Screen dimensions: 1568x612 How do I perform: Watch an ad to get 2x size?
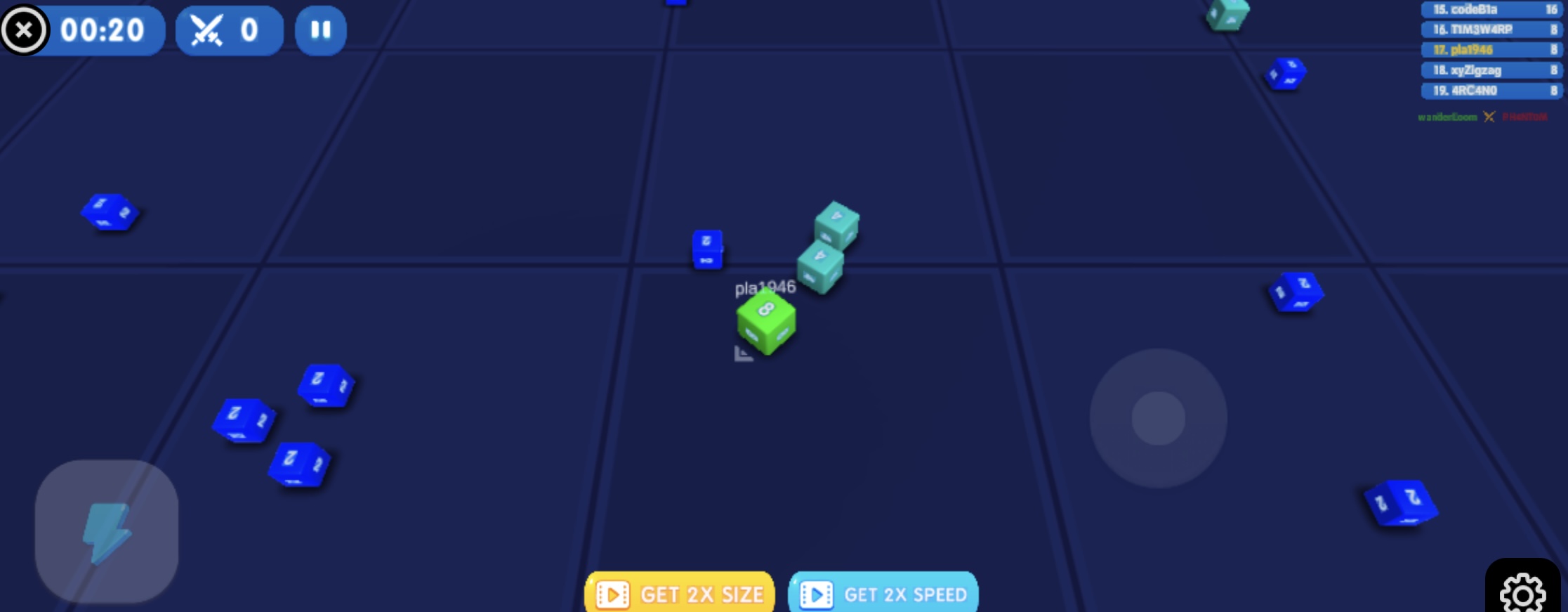click(x=680, y=594)
